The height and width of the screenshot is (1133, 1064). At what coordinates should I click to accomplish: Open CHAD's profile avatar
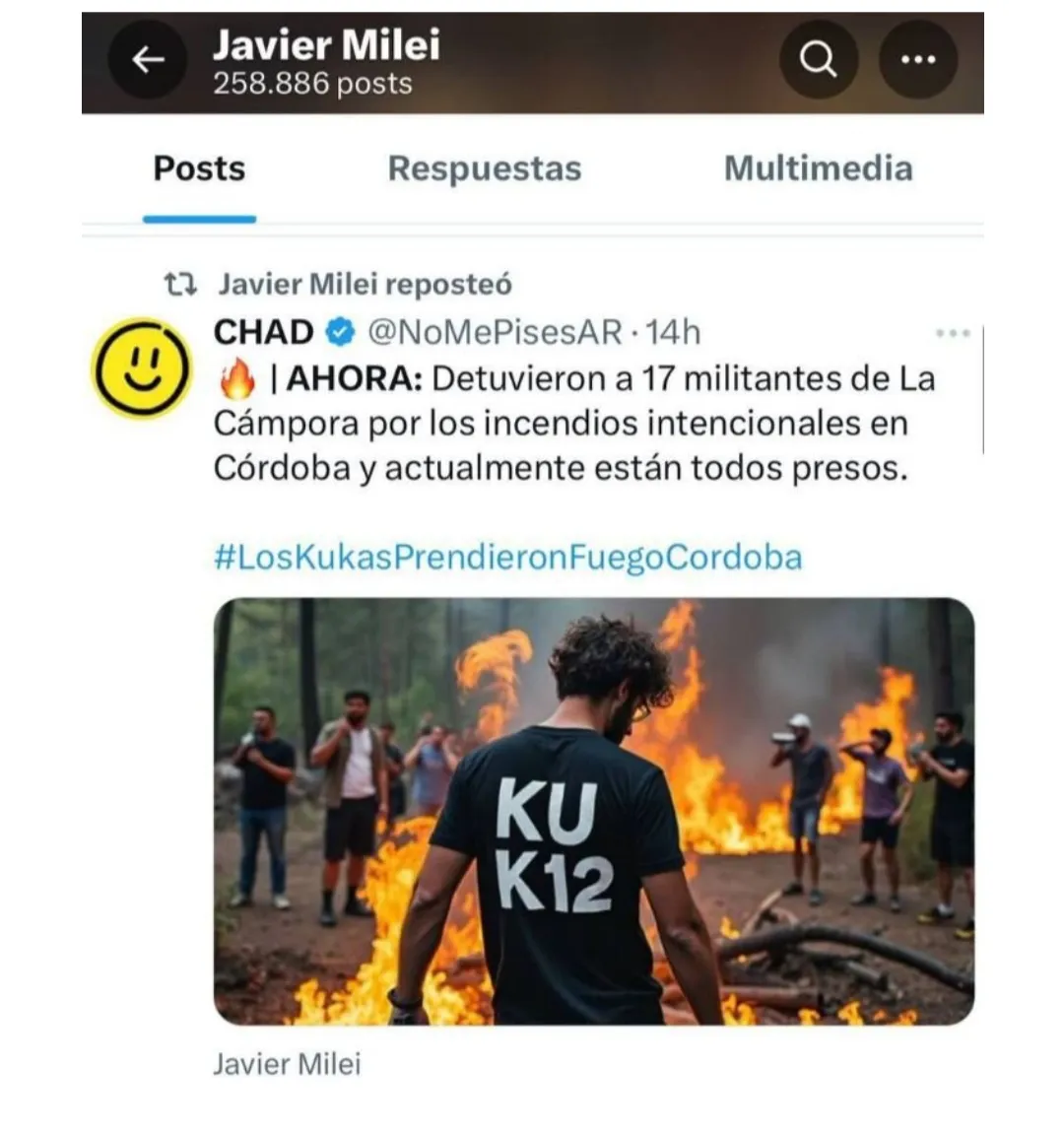pyautogui.click(x=141, y=368)
